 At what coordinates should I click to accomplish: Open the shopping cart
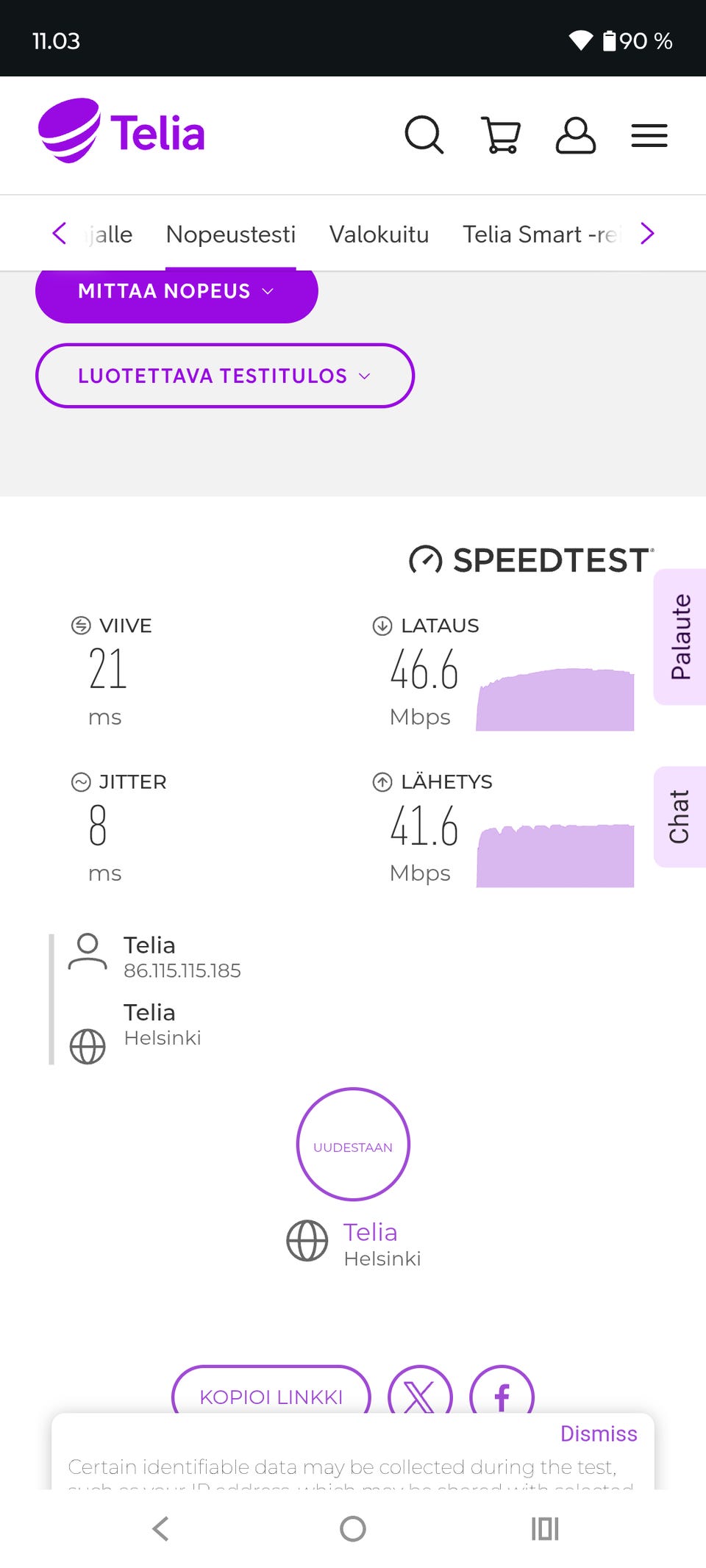tap(502, 135)
